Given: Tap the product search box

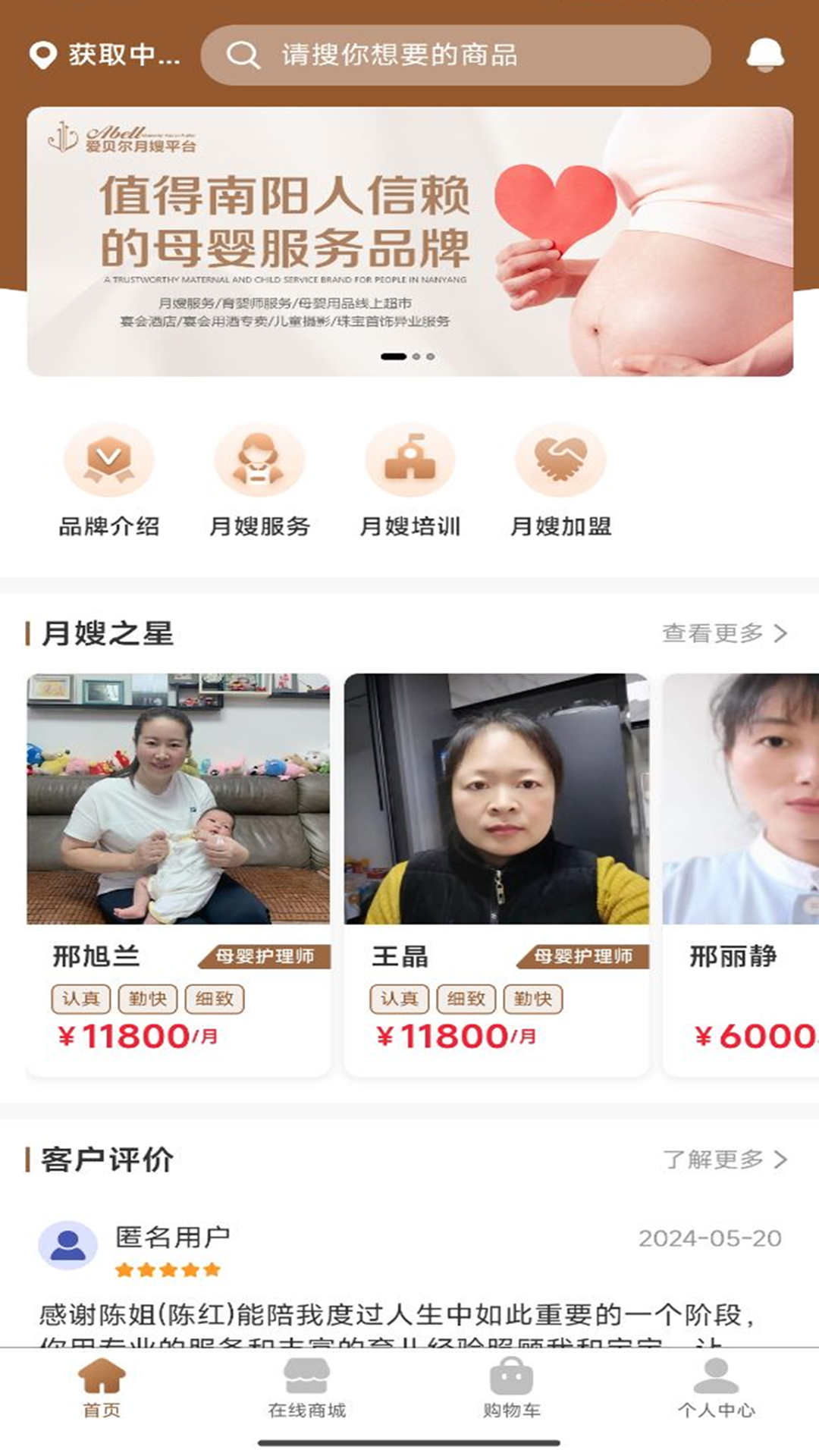Looking at the screenshot, I should (x=455, y=55).
